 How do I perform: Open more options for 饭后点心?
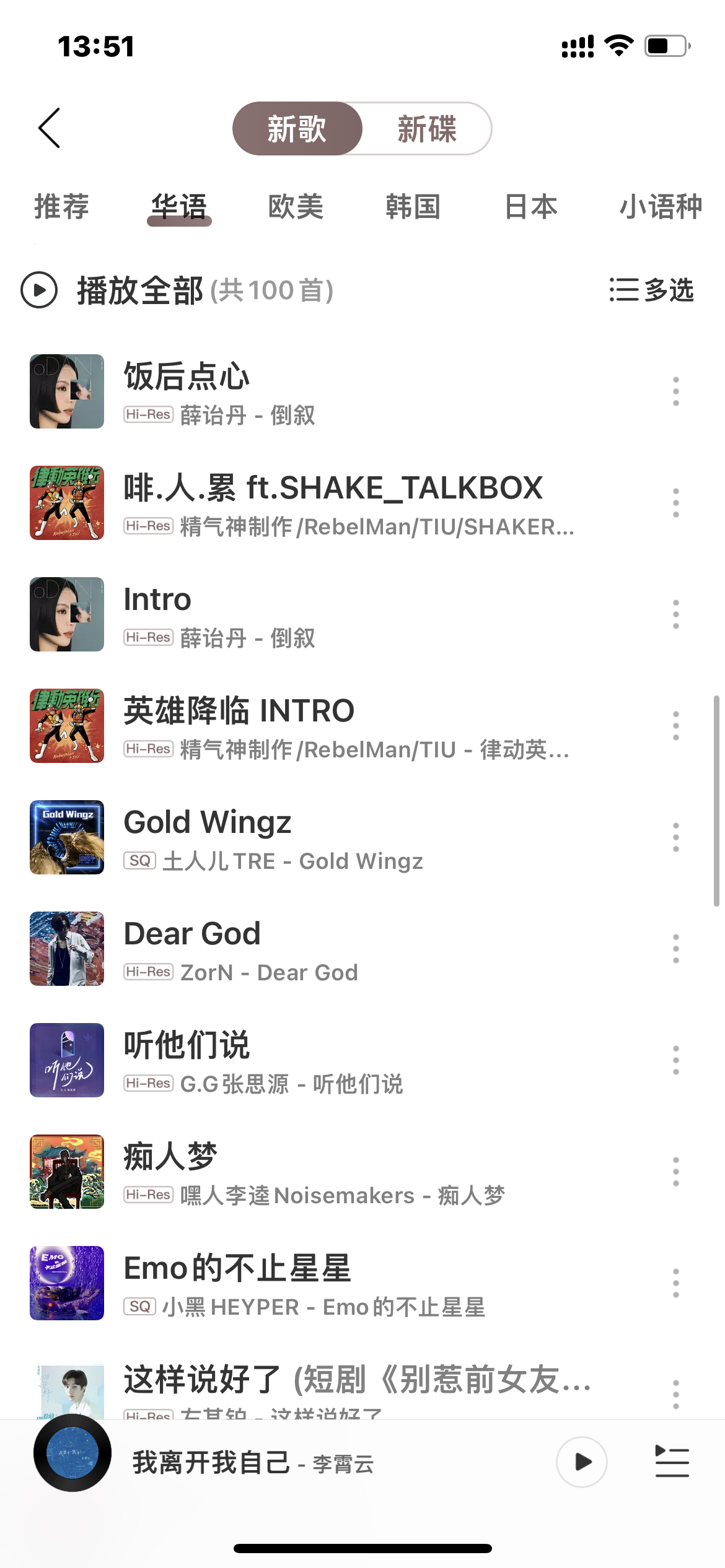(675, 391)
